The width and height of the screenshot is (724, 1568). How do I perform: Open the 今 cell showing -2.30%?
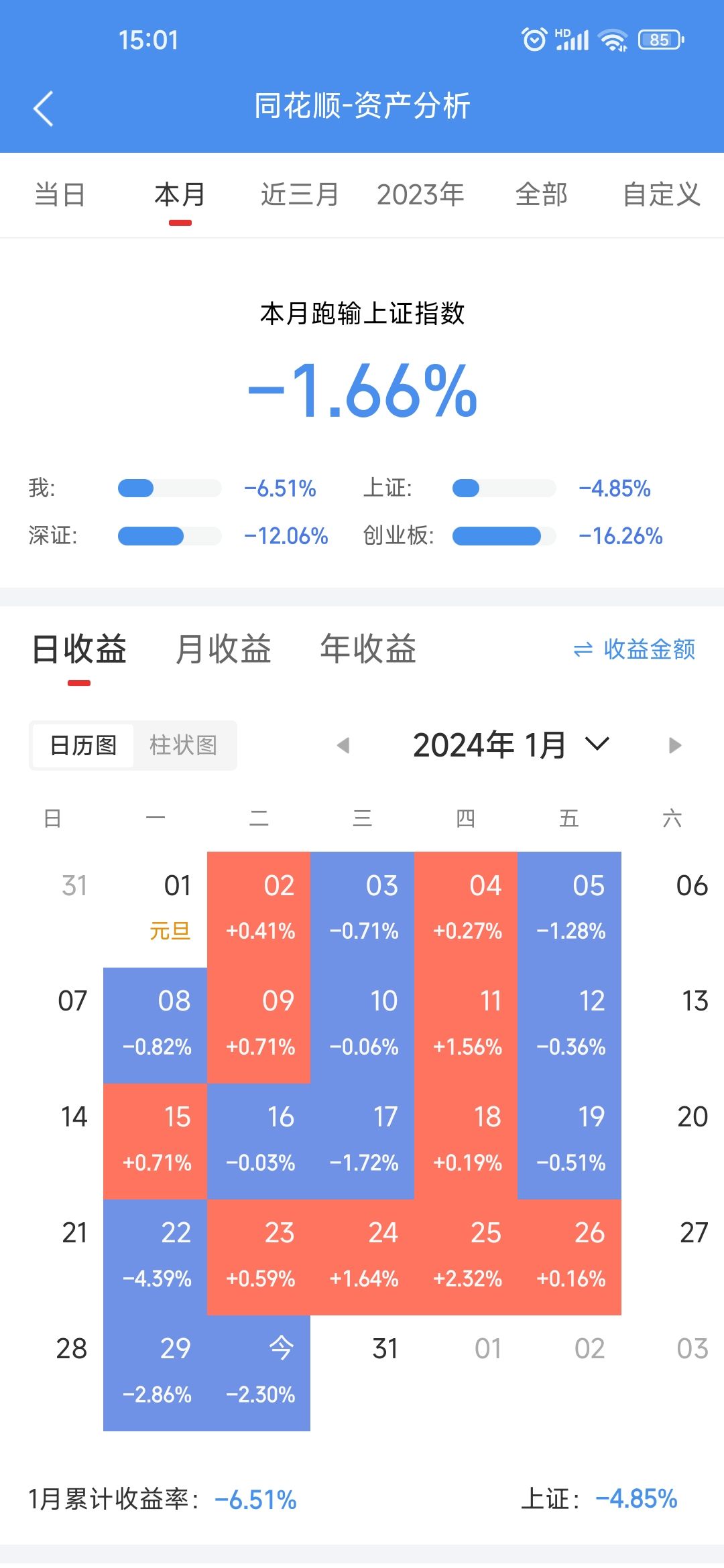[259, 1373]
